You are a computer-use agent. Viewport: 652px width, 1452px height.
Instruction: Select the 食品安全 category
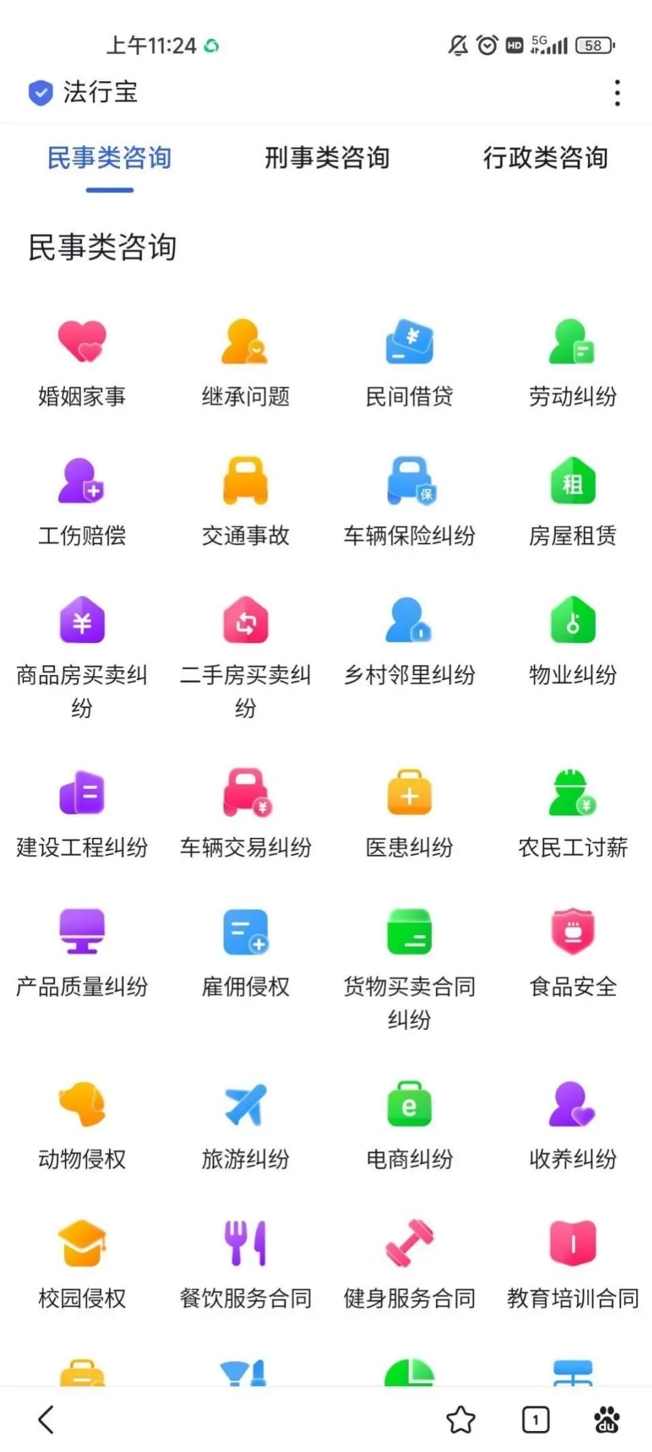pos(573,954)
